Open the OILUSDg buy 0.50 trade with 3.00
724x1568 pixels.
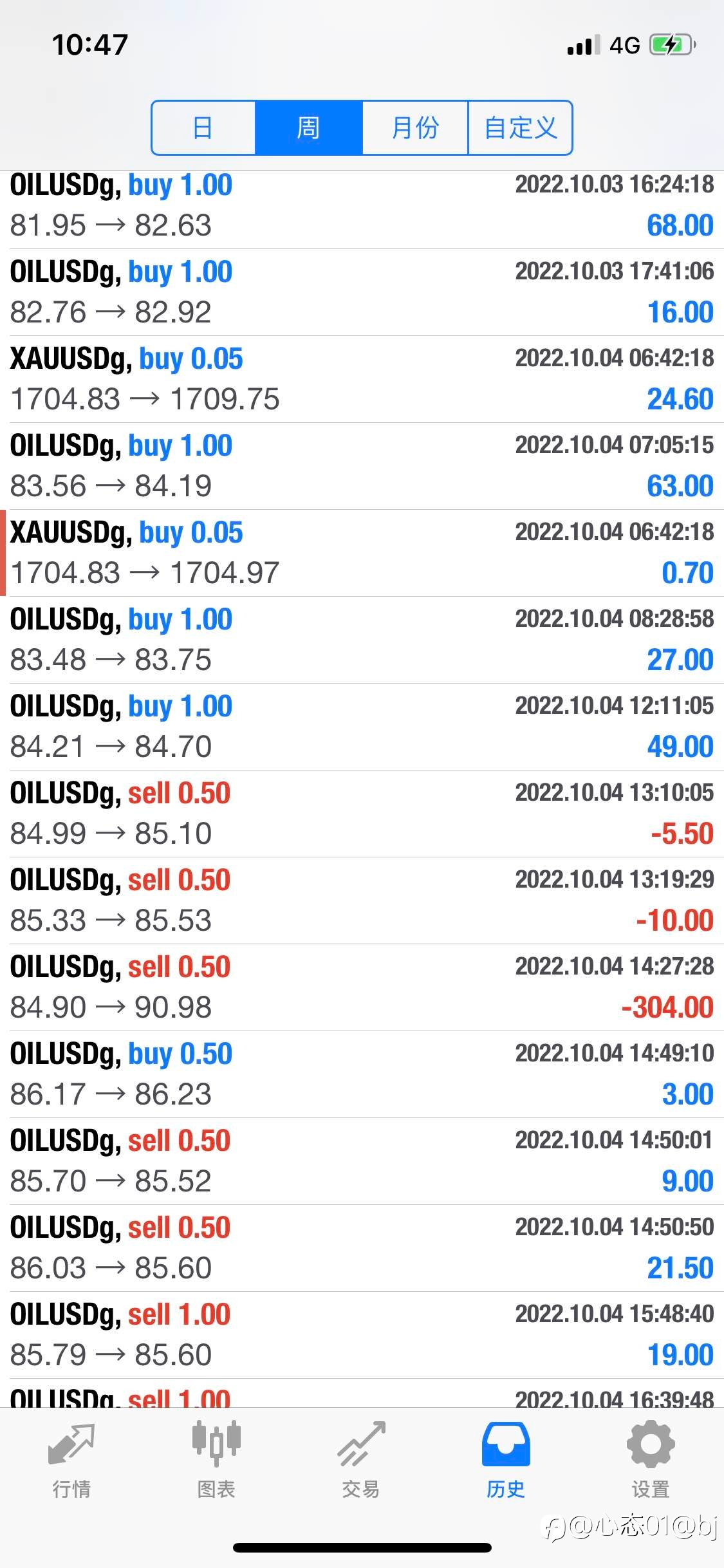coord(362,1074)
